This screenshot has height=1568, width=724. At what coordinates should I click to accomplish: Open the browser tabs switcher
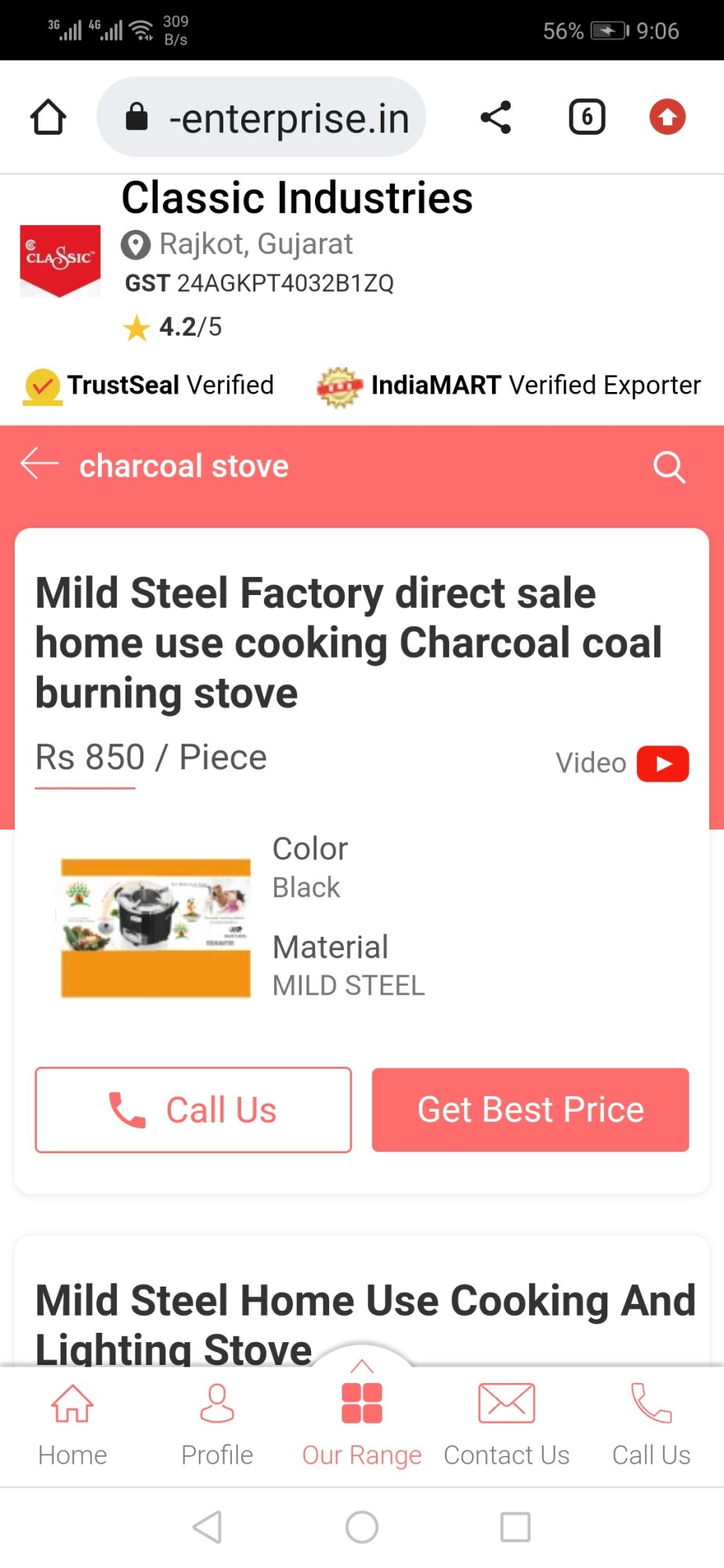[587, 118]
